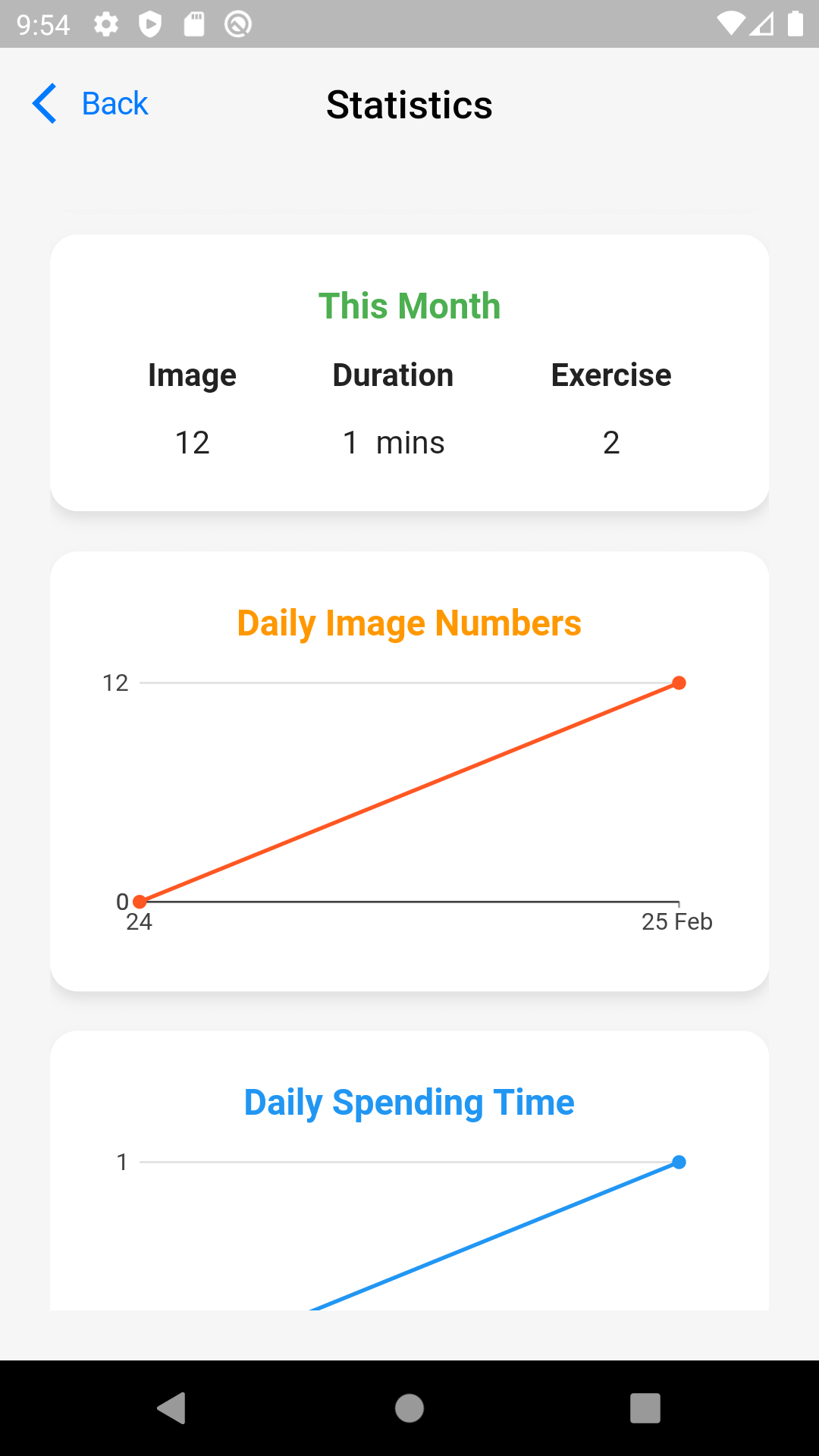Go to the home screen
This screenshot has width=819, height=1456.
(x=409, y=1408)
